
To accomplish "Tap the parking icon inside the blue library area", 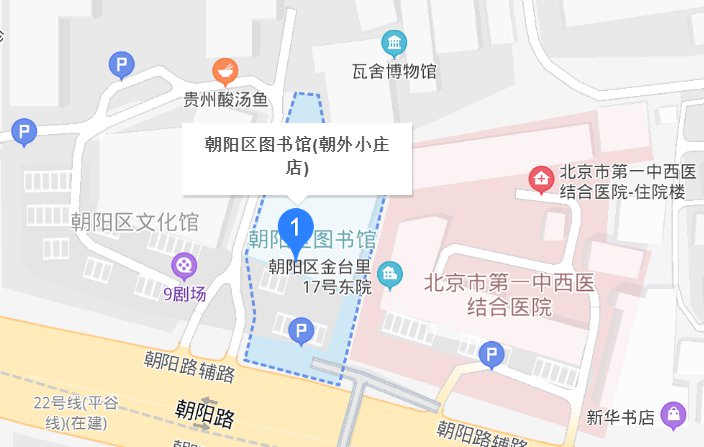I will [x=298, y=330].
